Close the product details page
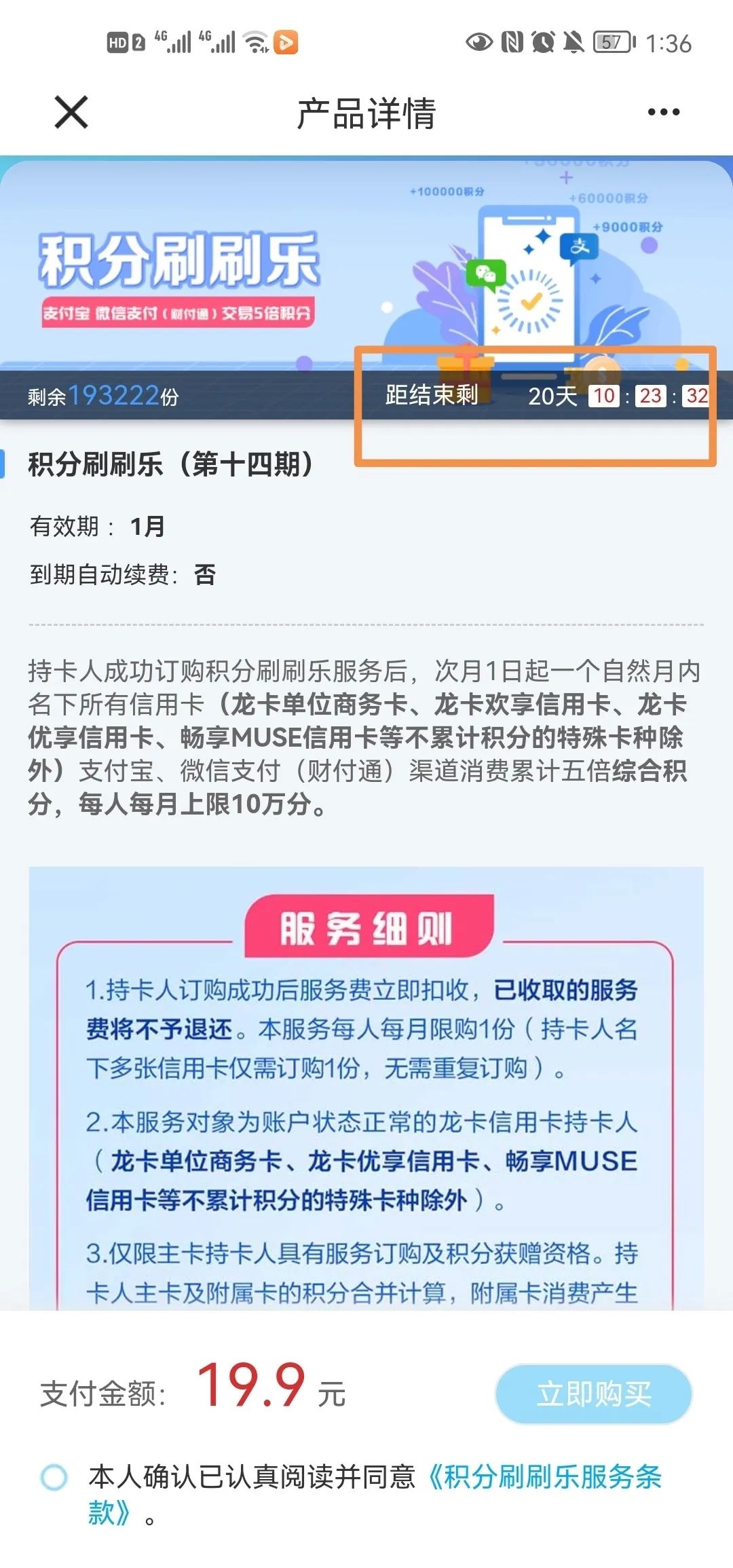The image size is (733, 1568). click(x=71, y=112)
